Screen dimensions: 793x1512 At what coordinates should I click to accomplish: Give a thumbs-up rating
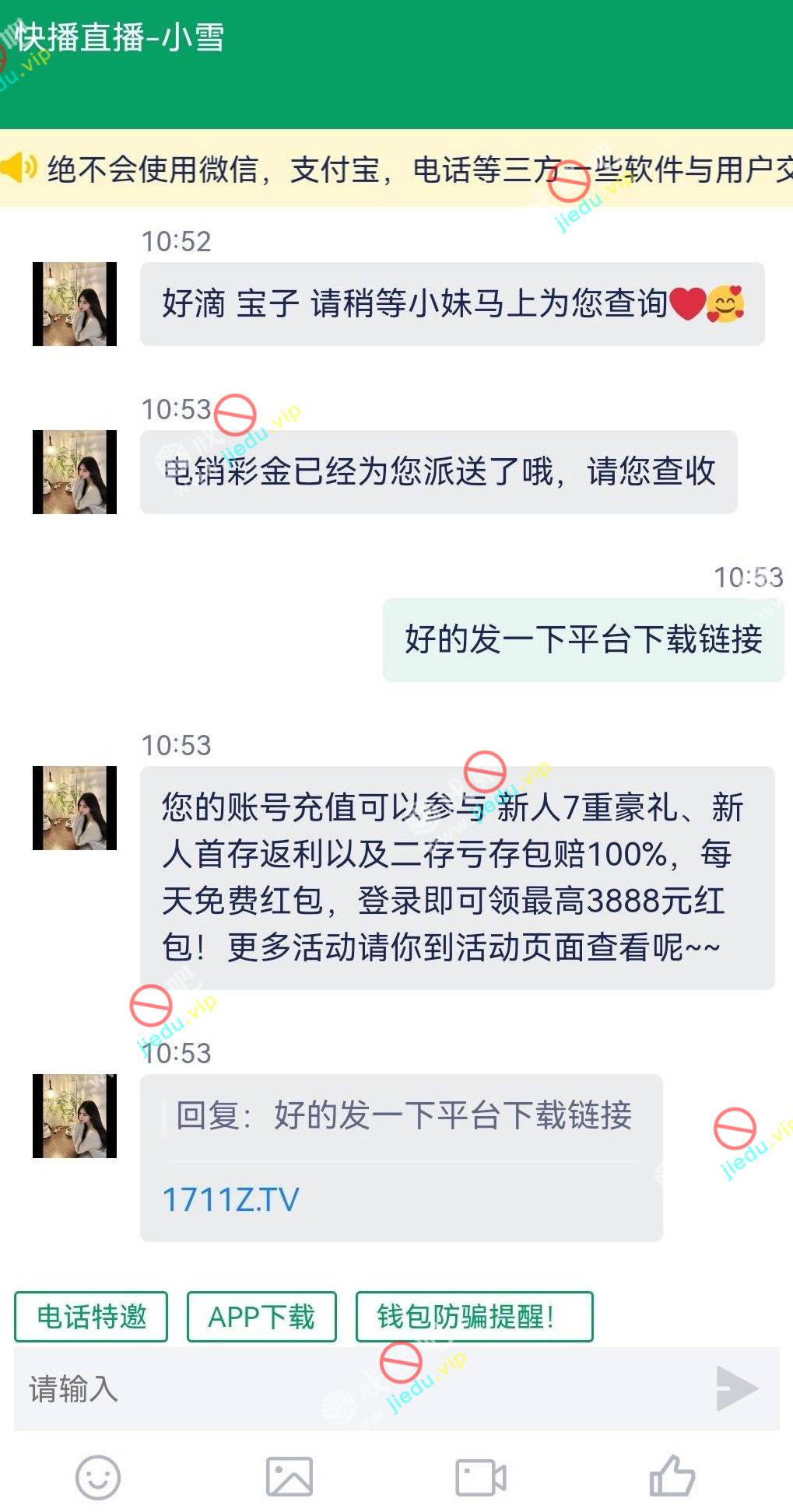pos(672,1477)
